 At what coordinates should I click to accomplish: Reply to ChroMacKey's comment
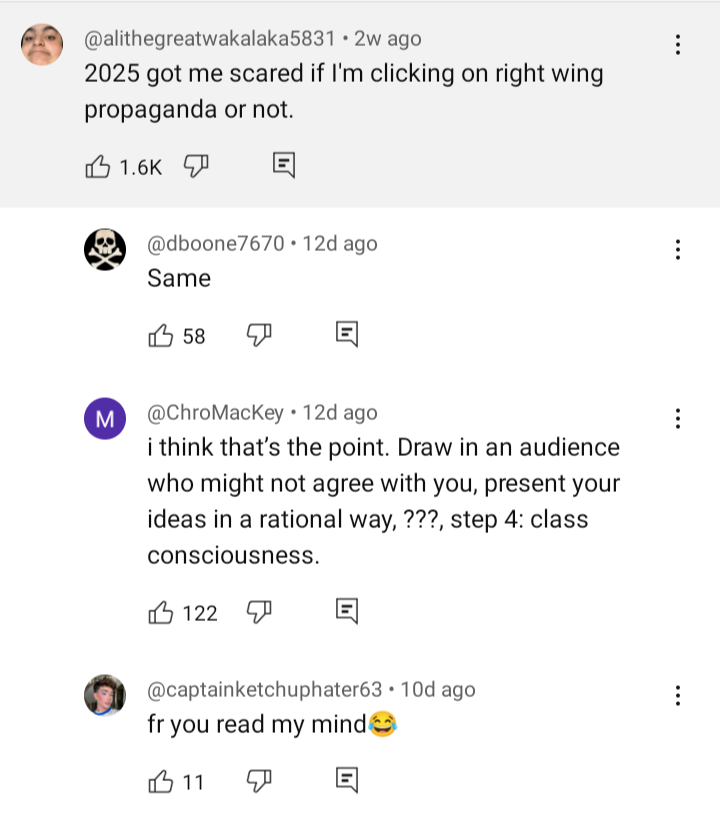(x=347, y=612)
